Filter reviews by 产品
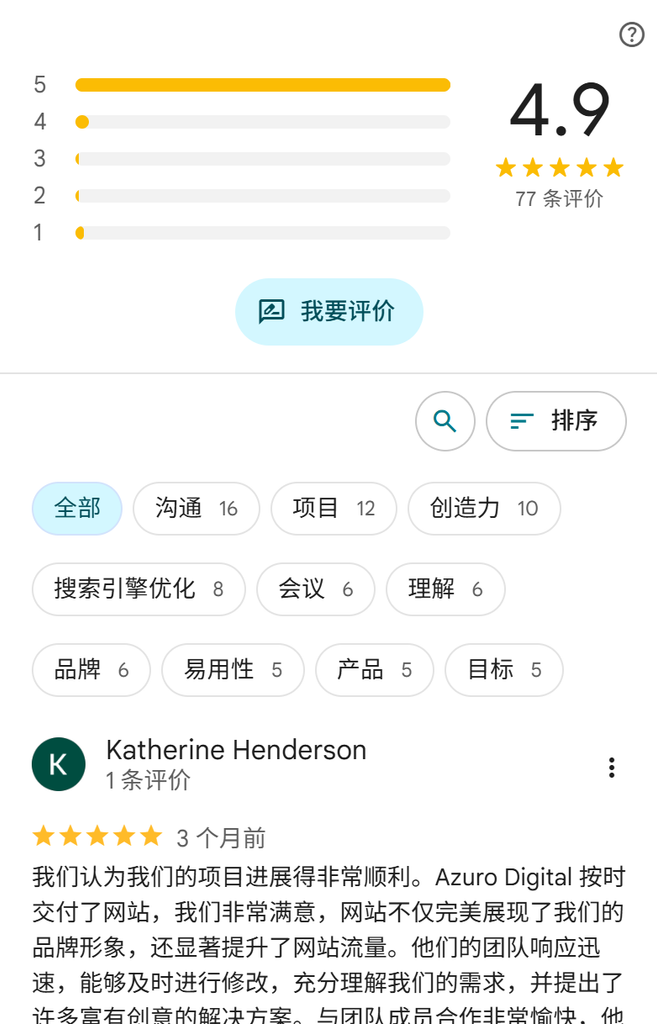Viewport: 657px width, 1024px height. (374, 670)
